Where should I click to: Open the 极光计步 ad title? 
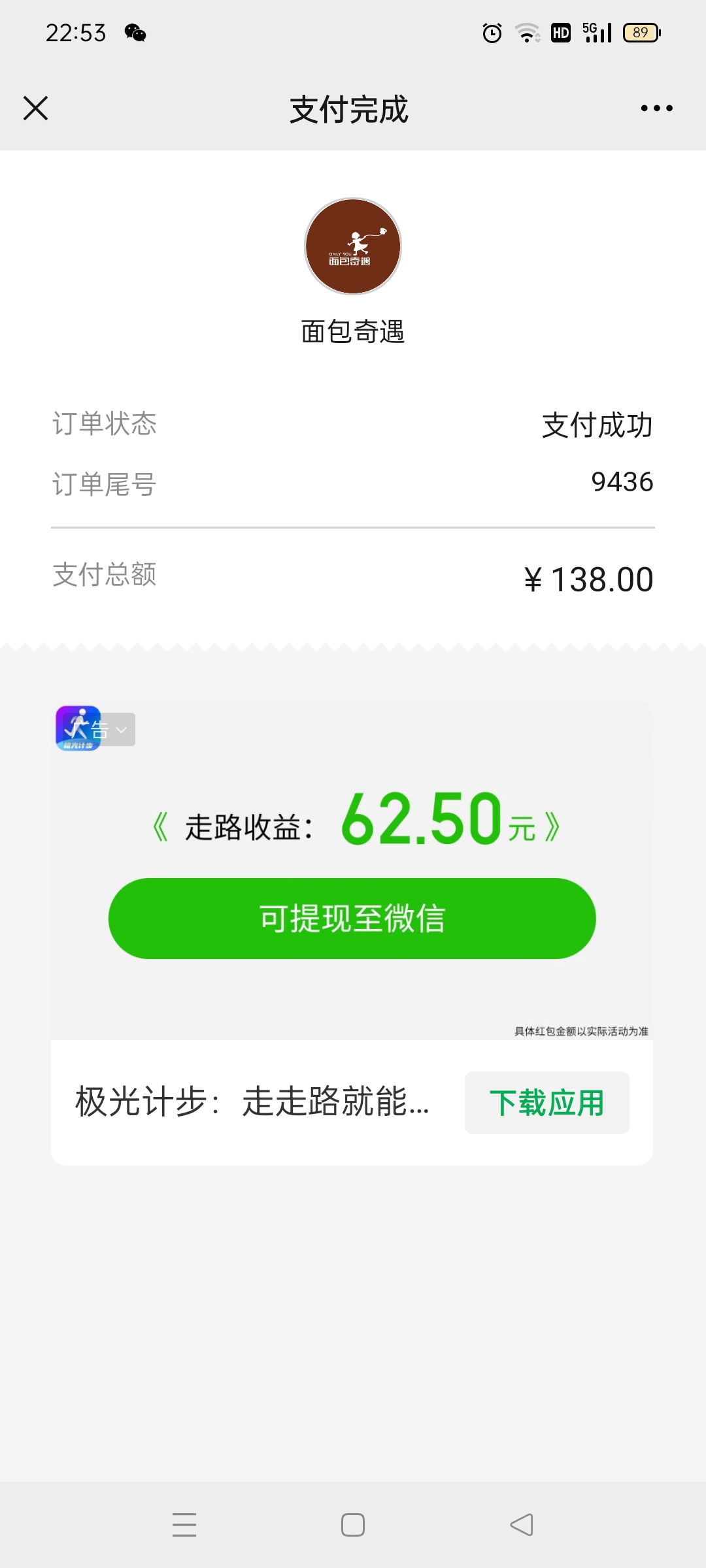[252, 1102]
